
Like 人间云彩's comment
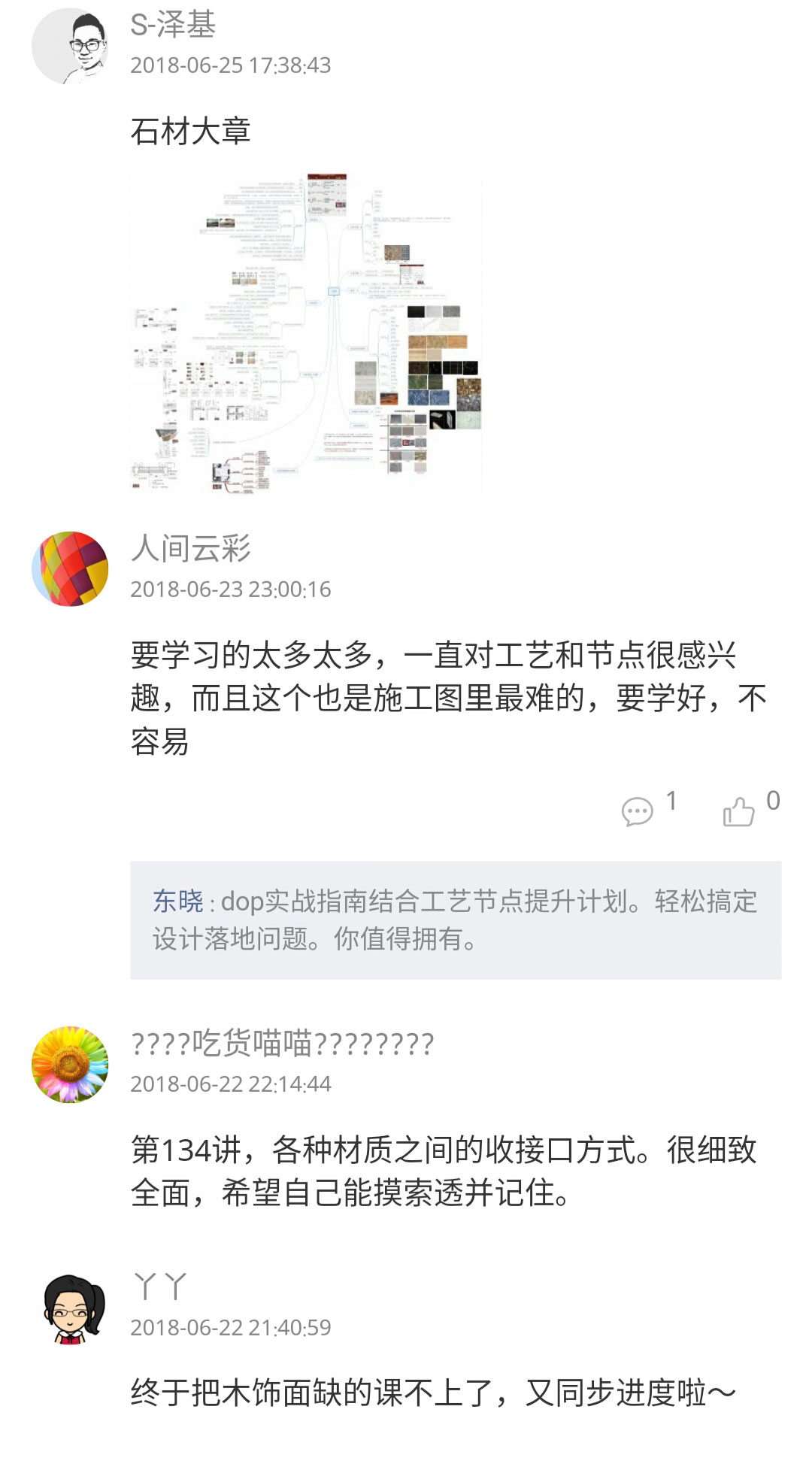[738, 811]
